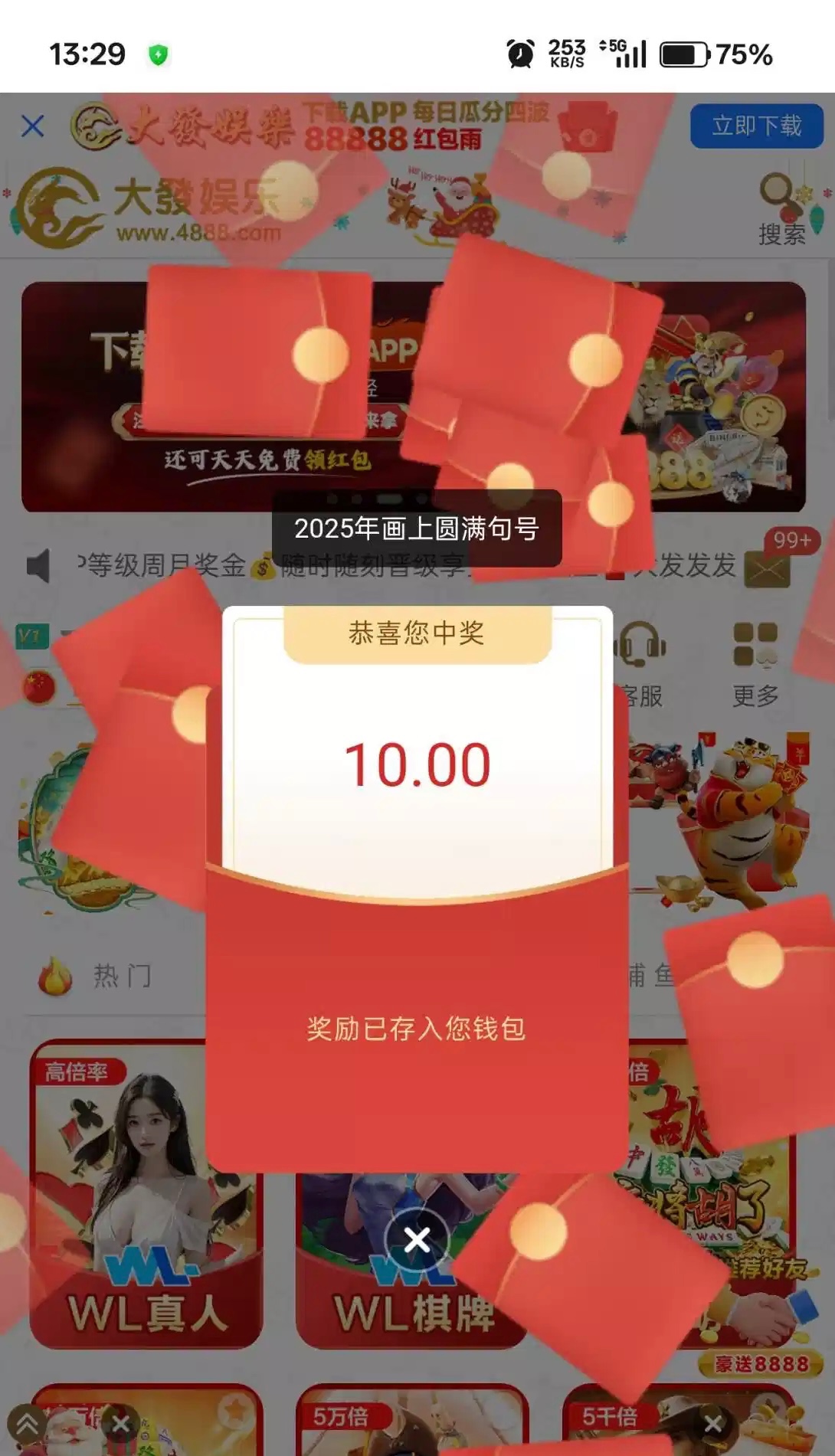The width and height of the screenshot is (835, 1456).
Task: Select the 热门 category tab
Action: tap(96, 976)
